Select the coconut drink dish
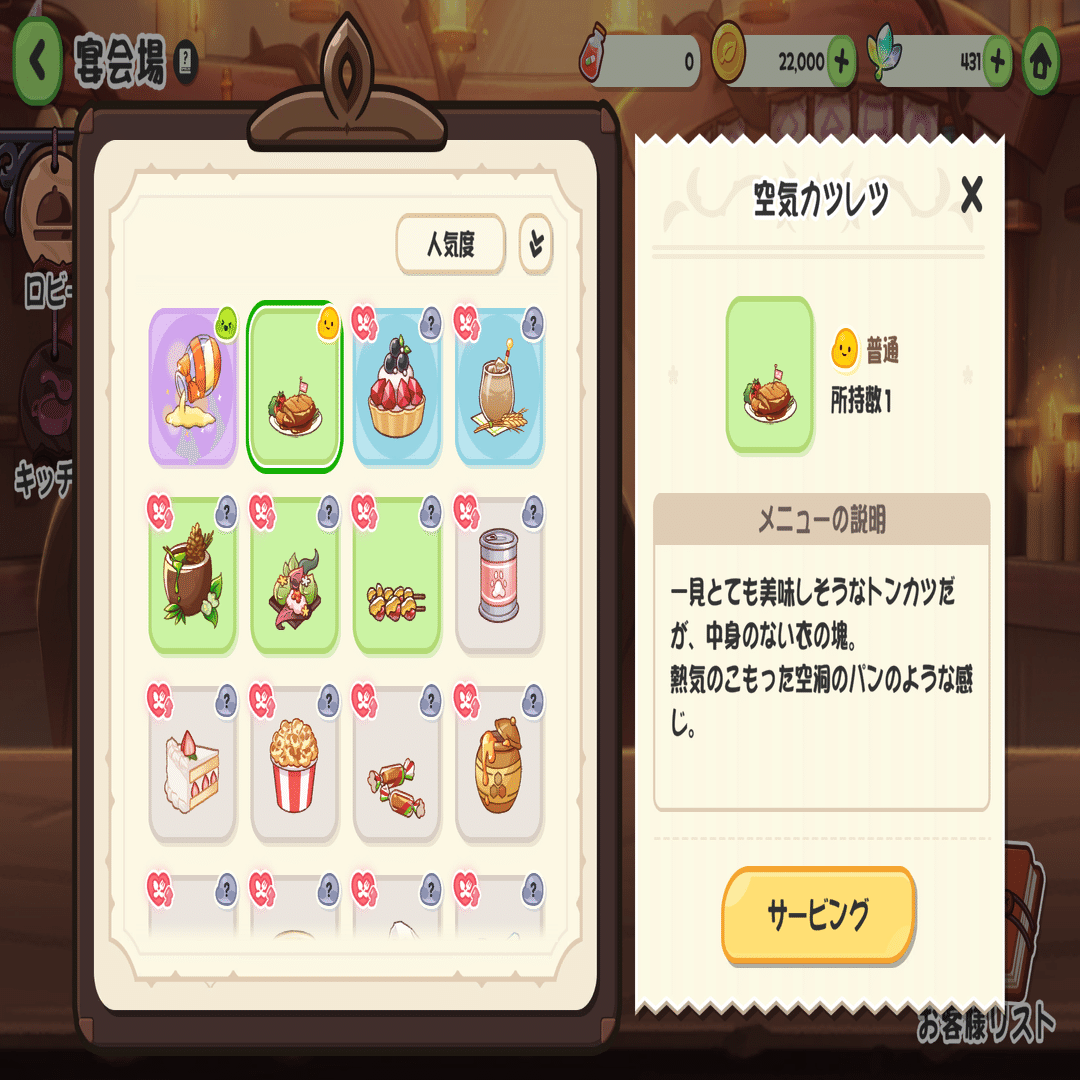The image size is (1080, 1080). (193, 577)
